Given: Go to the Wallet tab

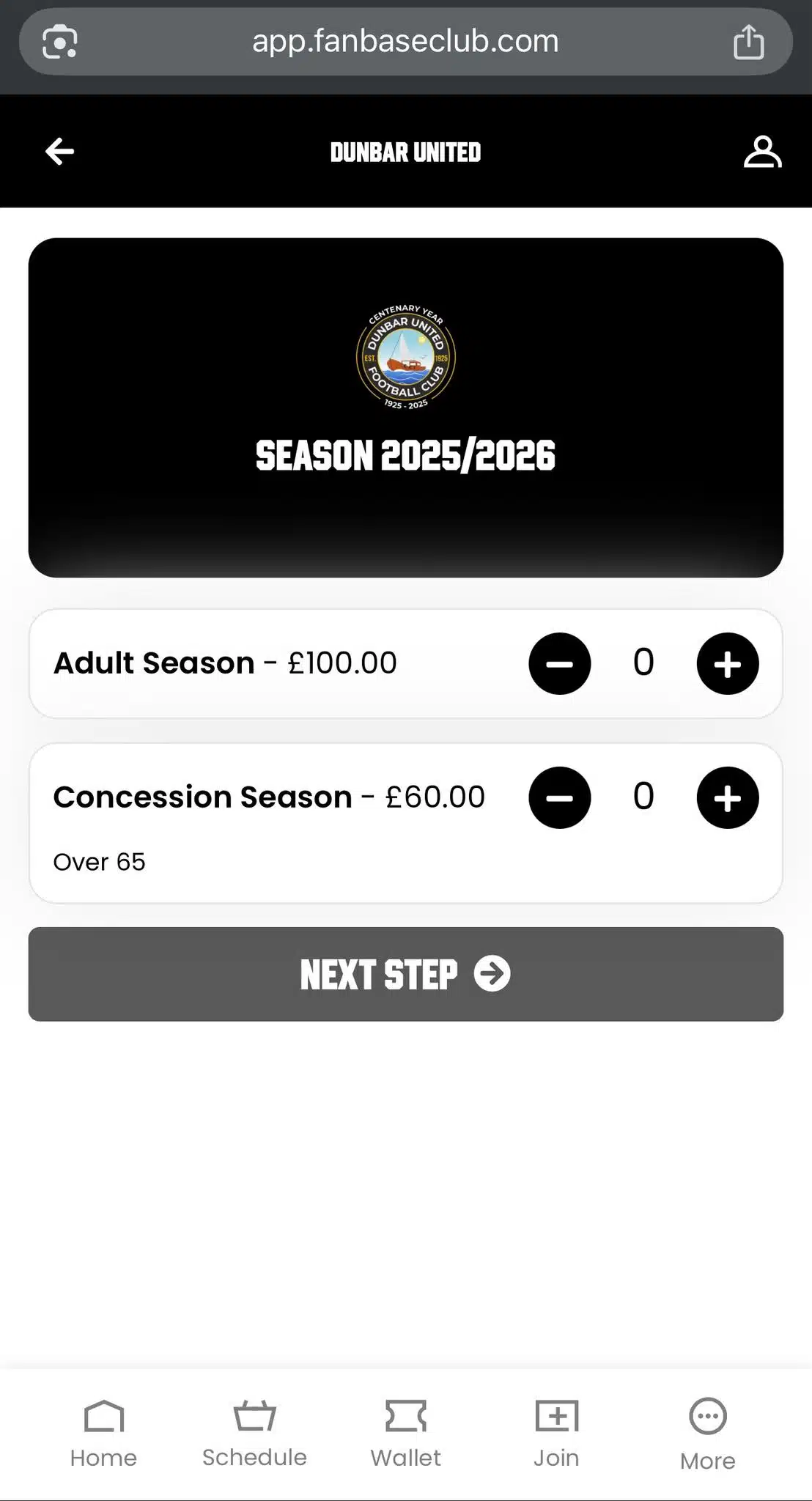Looking at the screenshot, I should tap(405, 1434).
